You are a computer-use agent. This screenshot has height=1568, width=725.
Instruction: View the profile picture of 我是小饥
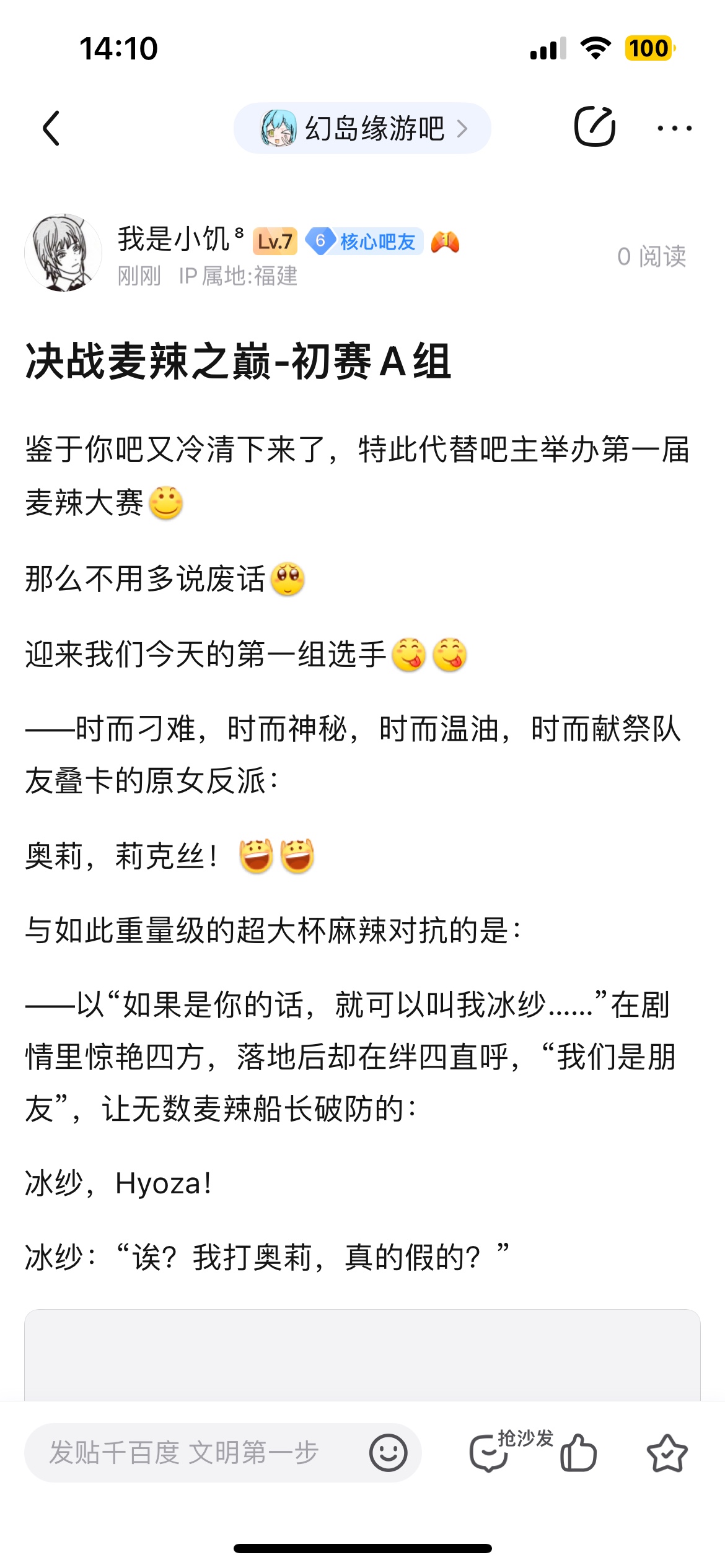click(63, 253)
